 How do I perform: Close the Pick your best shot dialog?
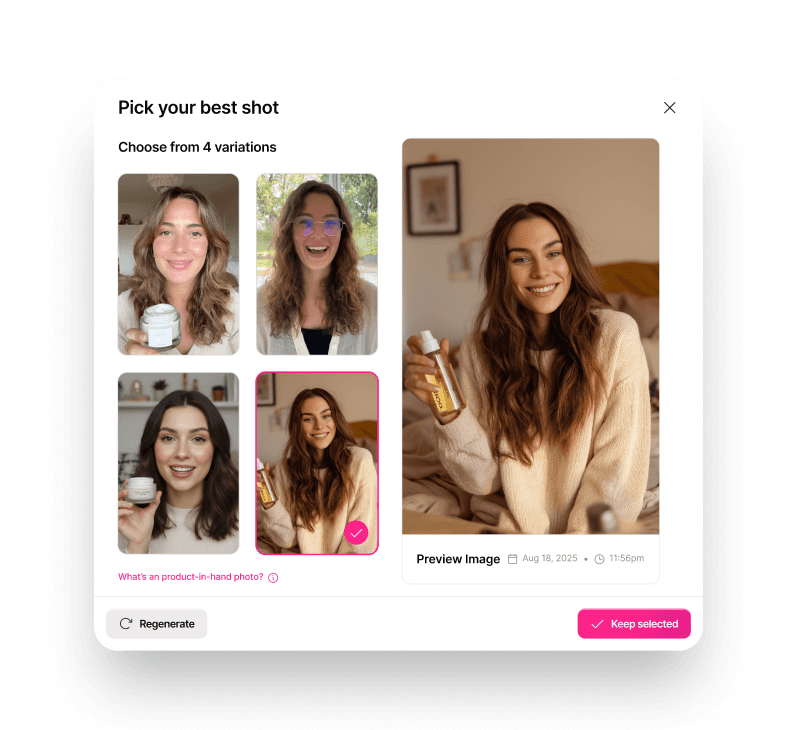pos(670,108)
